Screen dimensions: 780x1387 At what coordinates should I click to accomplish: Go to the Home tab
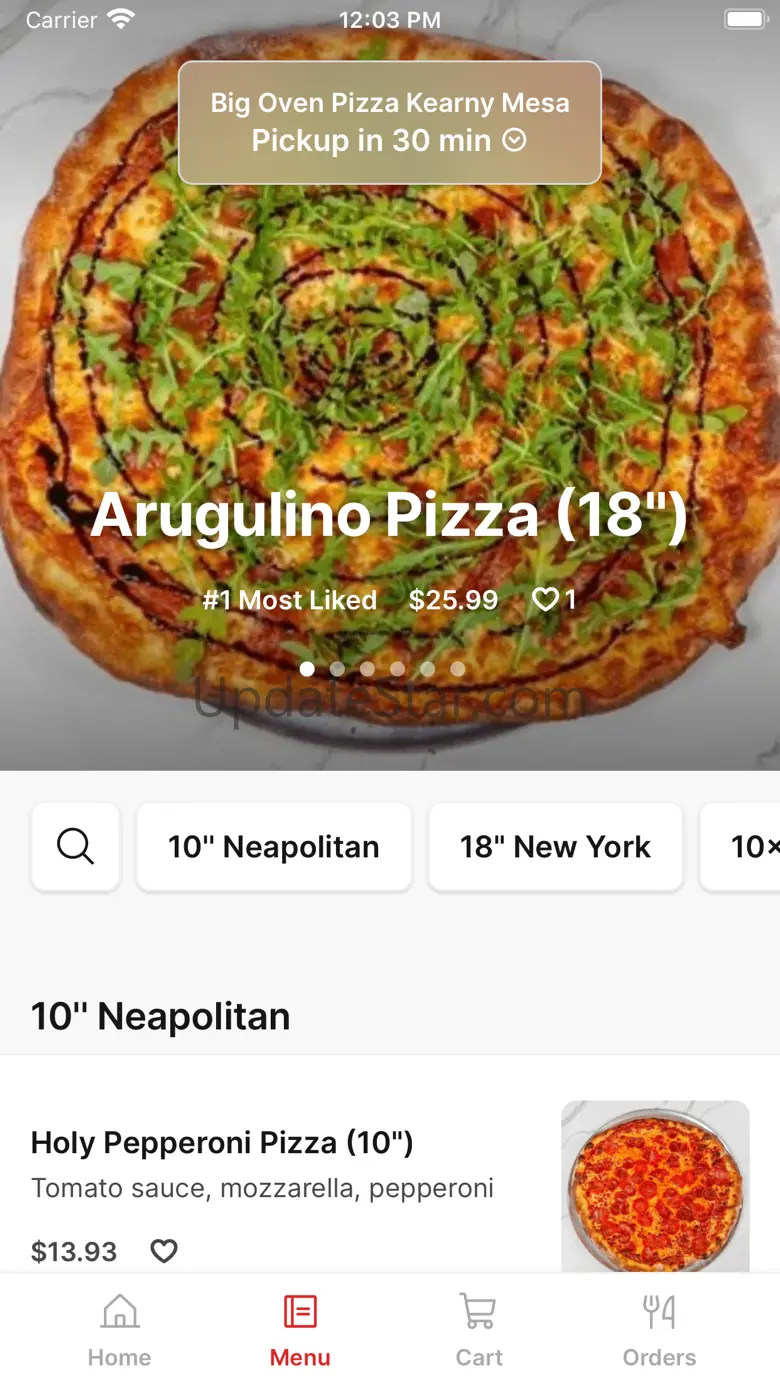pos(119,1330)
